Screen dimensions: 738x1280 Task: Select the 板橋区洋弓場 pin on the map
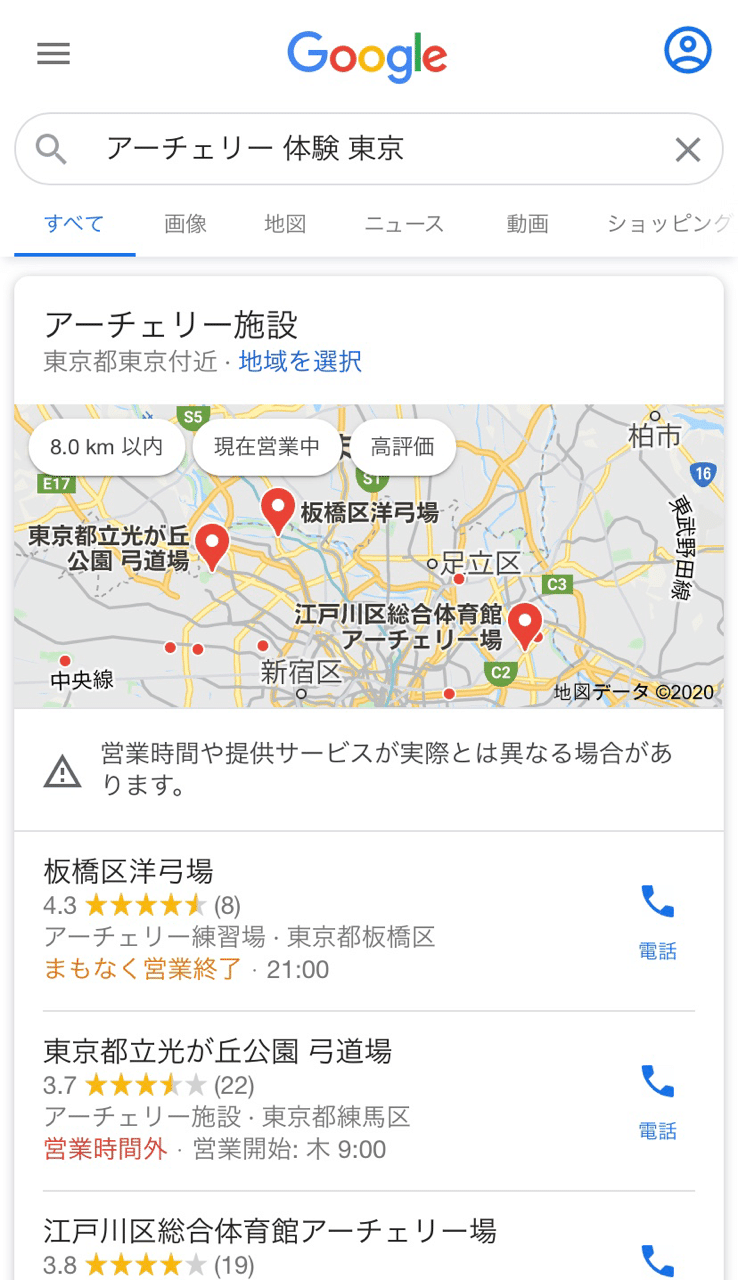coord(277,512)
